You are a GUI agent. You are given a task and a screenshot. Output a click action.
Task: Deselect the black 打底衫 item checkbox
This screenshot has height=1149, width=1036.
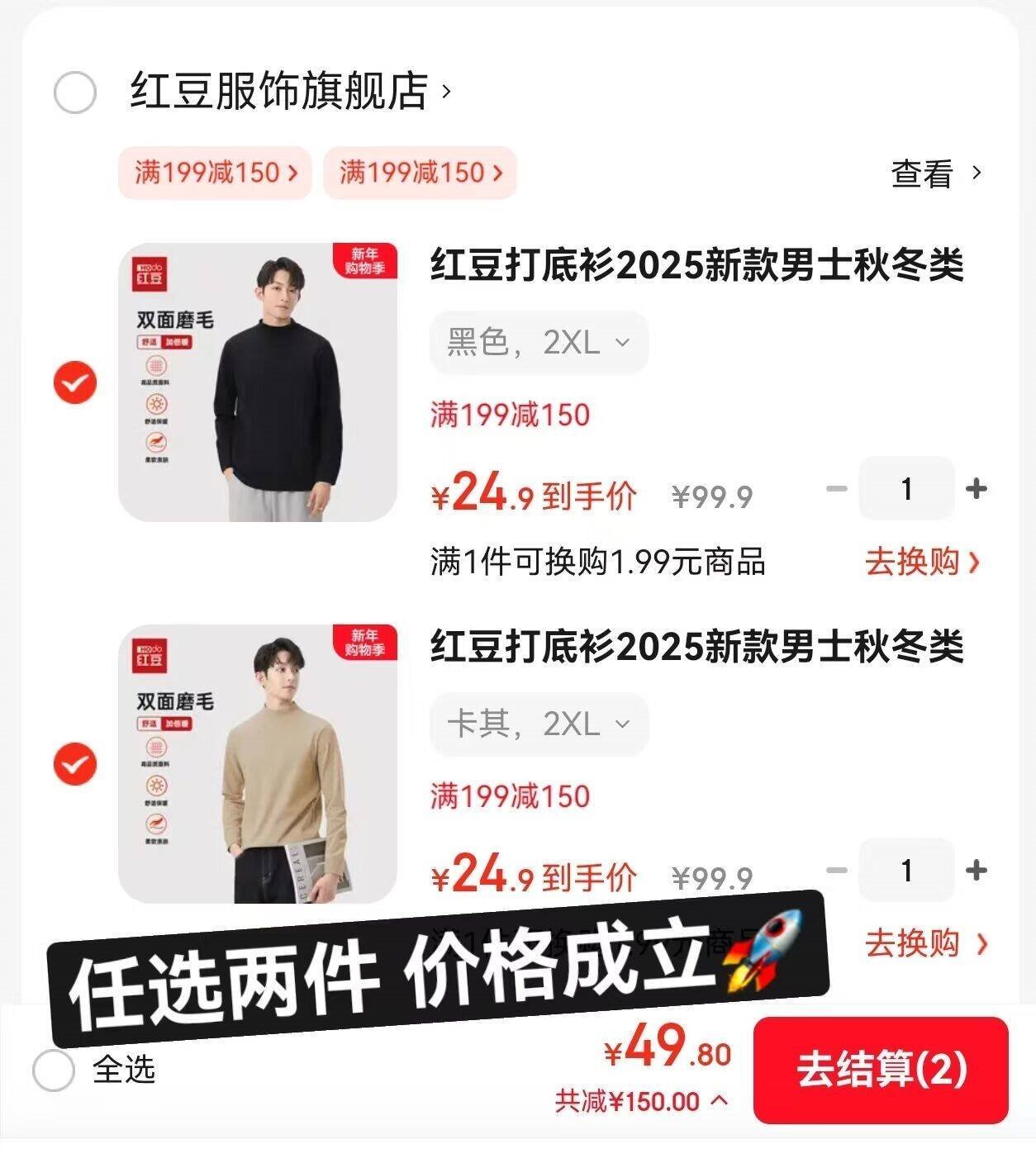pyautogui.click(x=75, y=382)
